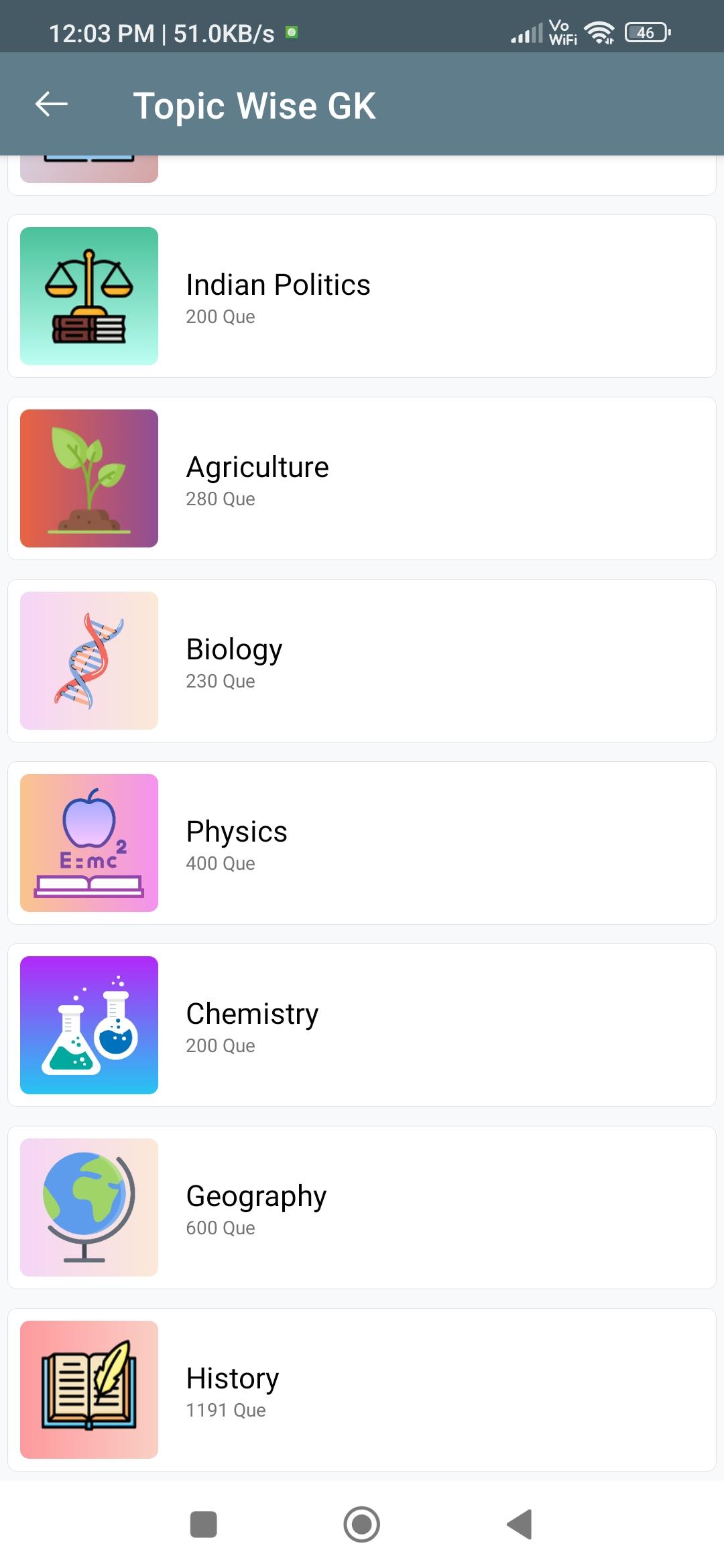The height and width of the screenshot is (1568, 724).
Task: Open the Agriculture question set
Action: pos(362,478)
